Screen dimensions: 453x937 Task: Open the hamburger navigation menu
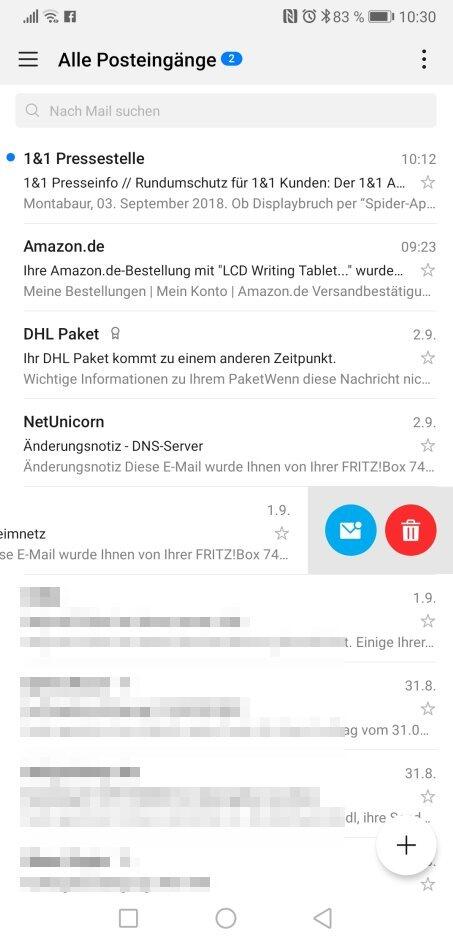(28, 60)
